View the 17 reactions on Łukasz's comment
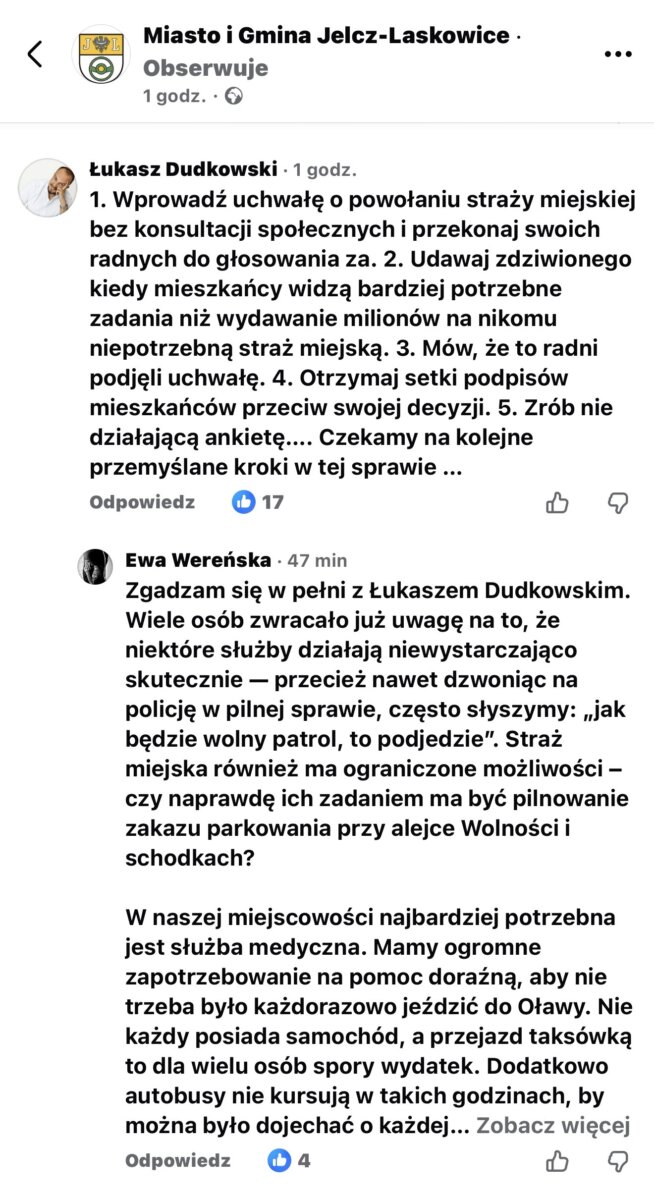This screenshot has height=1200, width=654. pos(259,502)
